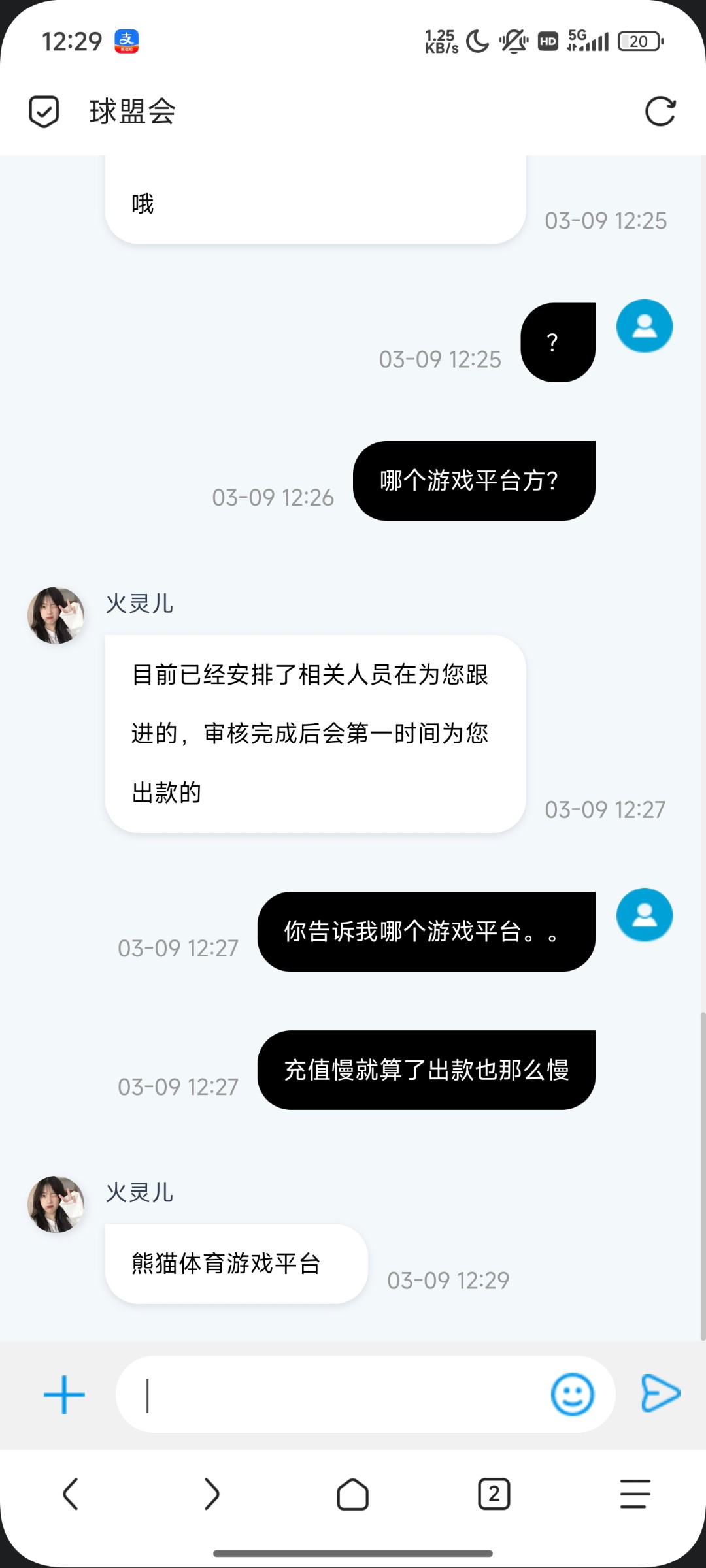This screenshot has height=1568, width=706.
Task: Reload the page with the refresh icon
Action: pos(660,111)
